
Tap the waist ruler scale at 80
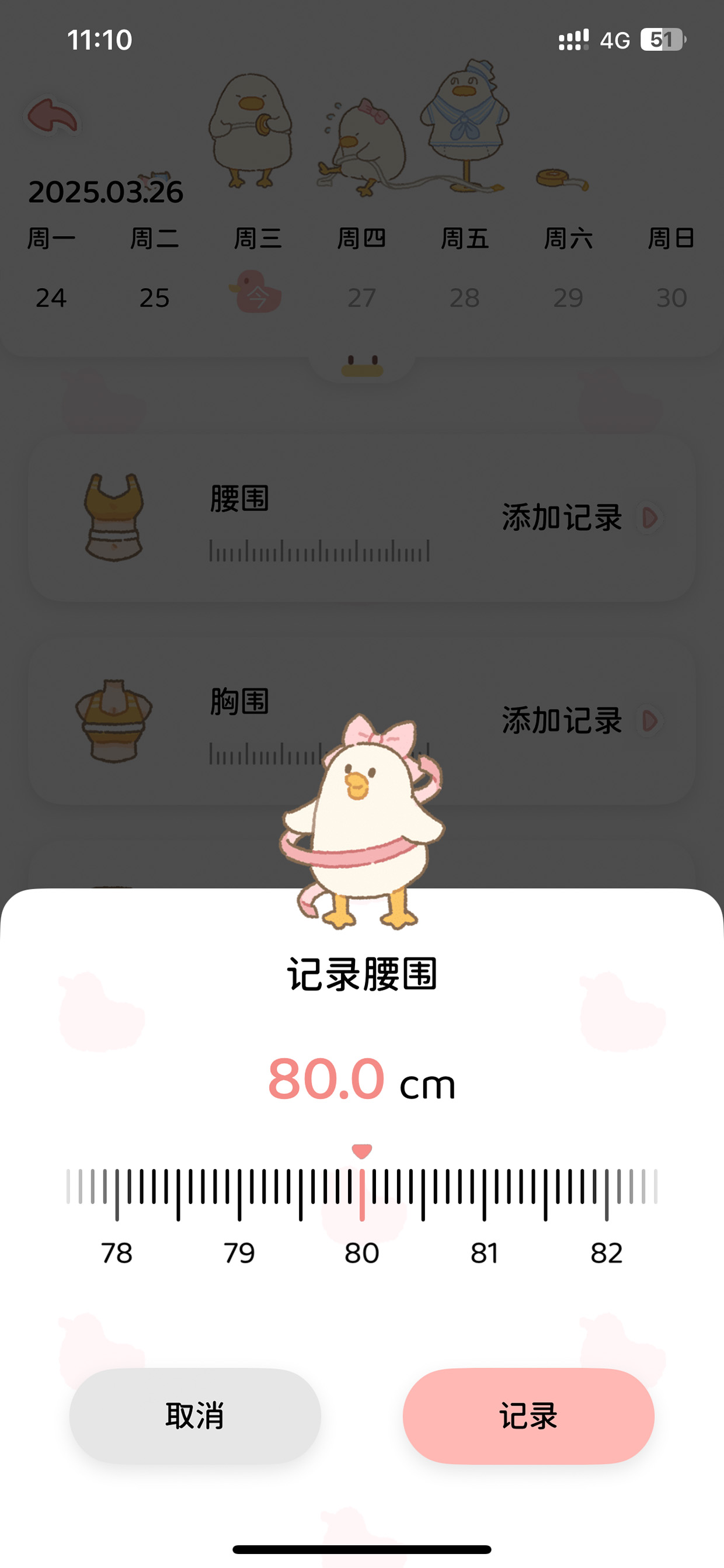click(x=362, y=1194)
